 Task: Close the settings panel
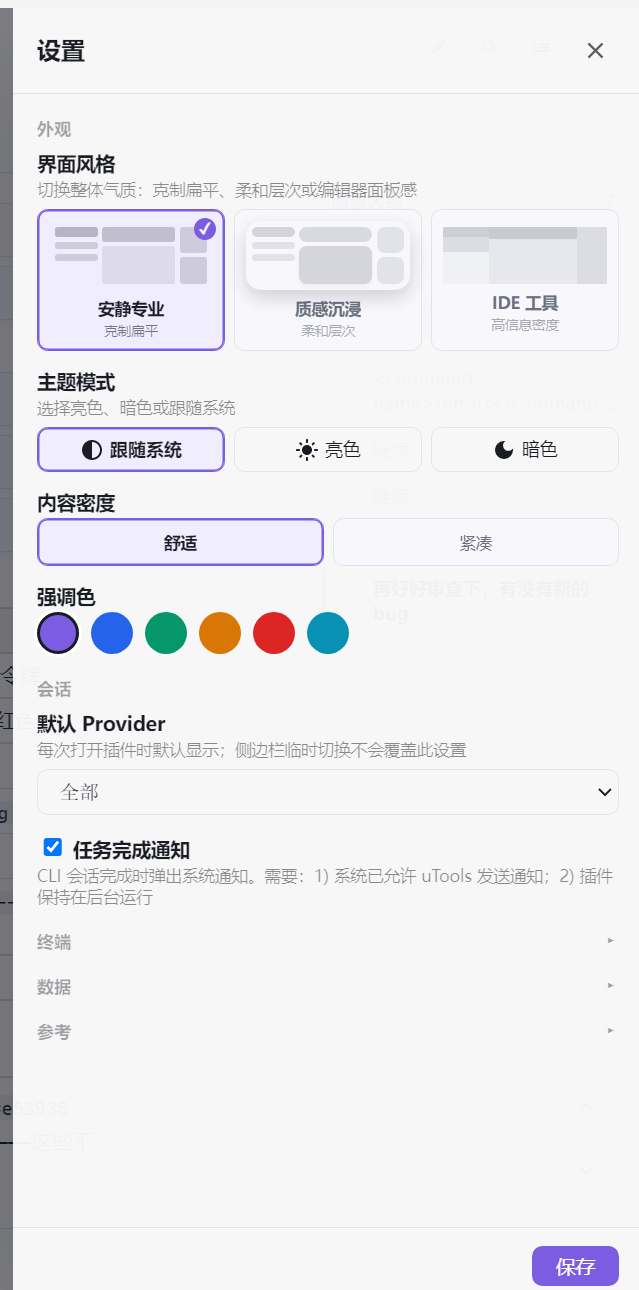point(595,51)
